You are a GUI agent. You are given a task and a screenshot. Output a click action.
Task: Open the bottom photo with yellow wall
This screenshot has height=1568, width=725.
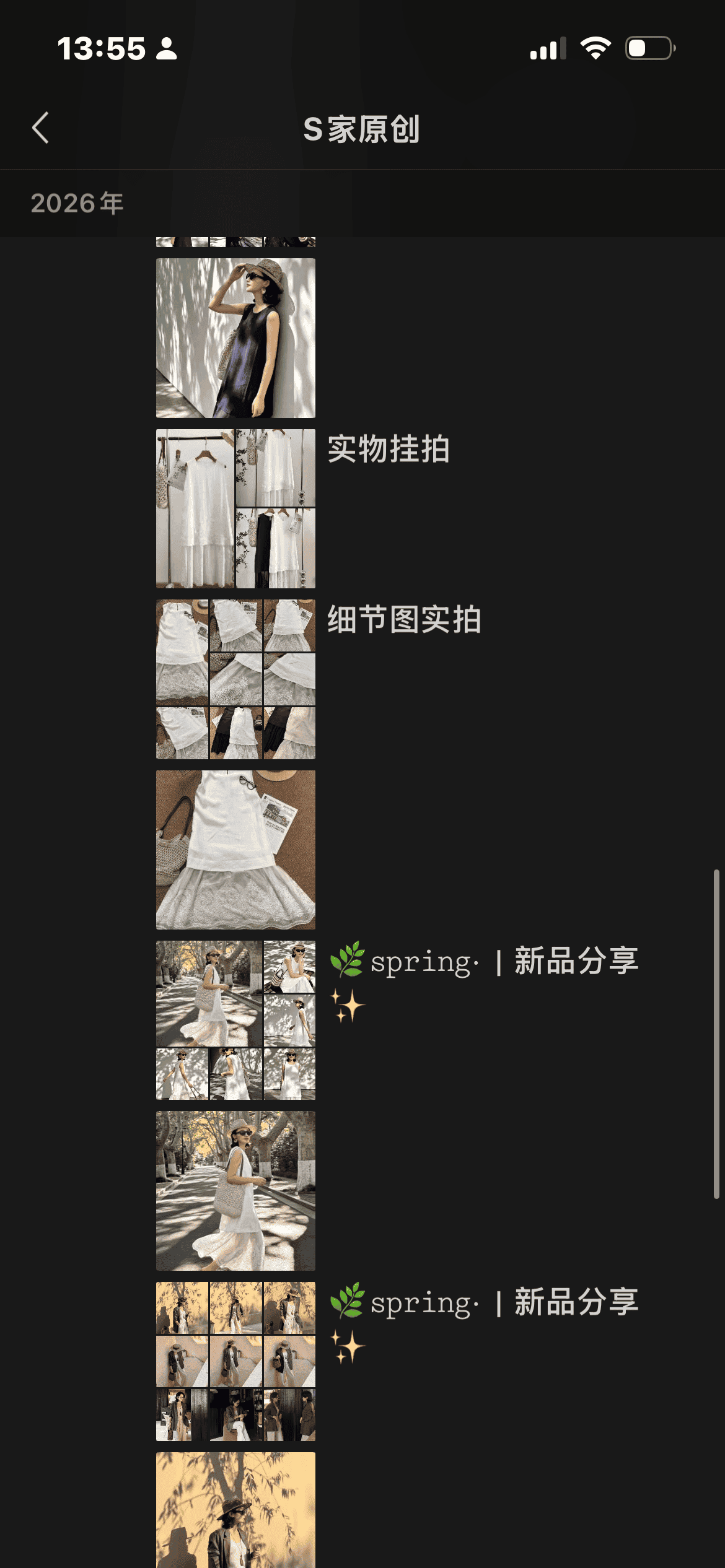235,1510
